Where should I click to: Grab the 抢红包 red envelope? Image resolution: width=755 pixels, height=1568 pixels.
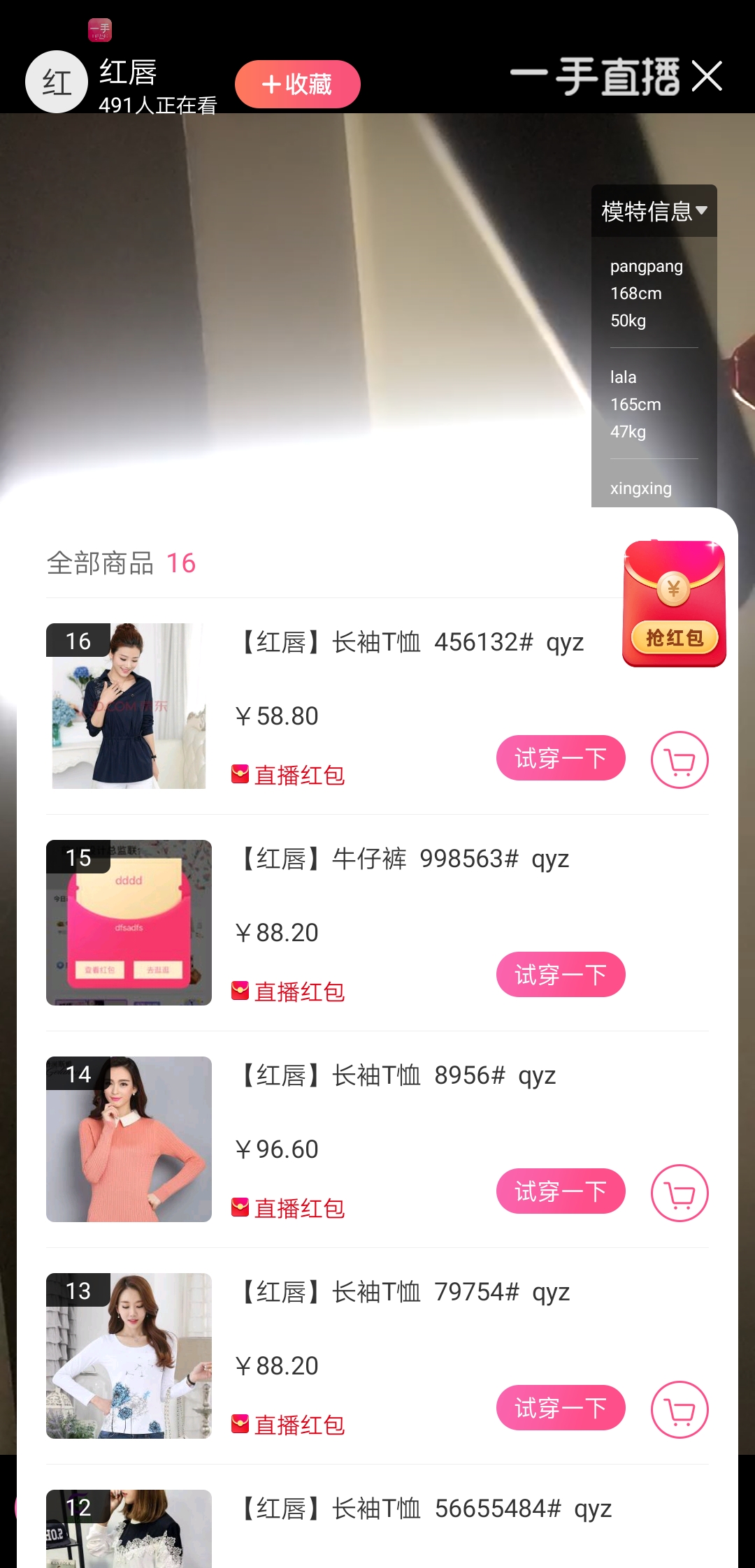click(x=674, y=604)
